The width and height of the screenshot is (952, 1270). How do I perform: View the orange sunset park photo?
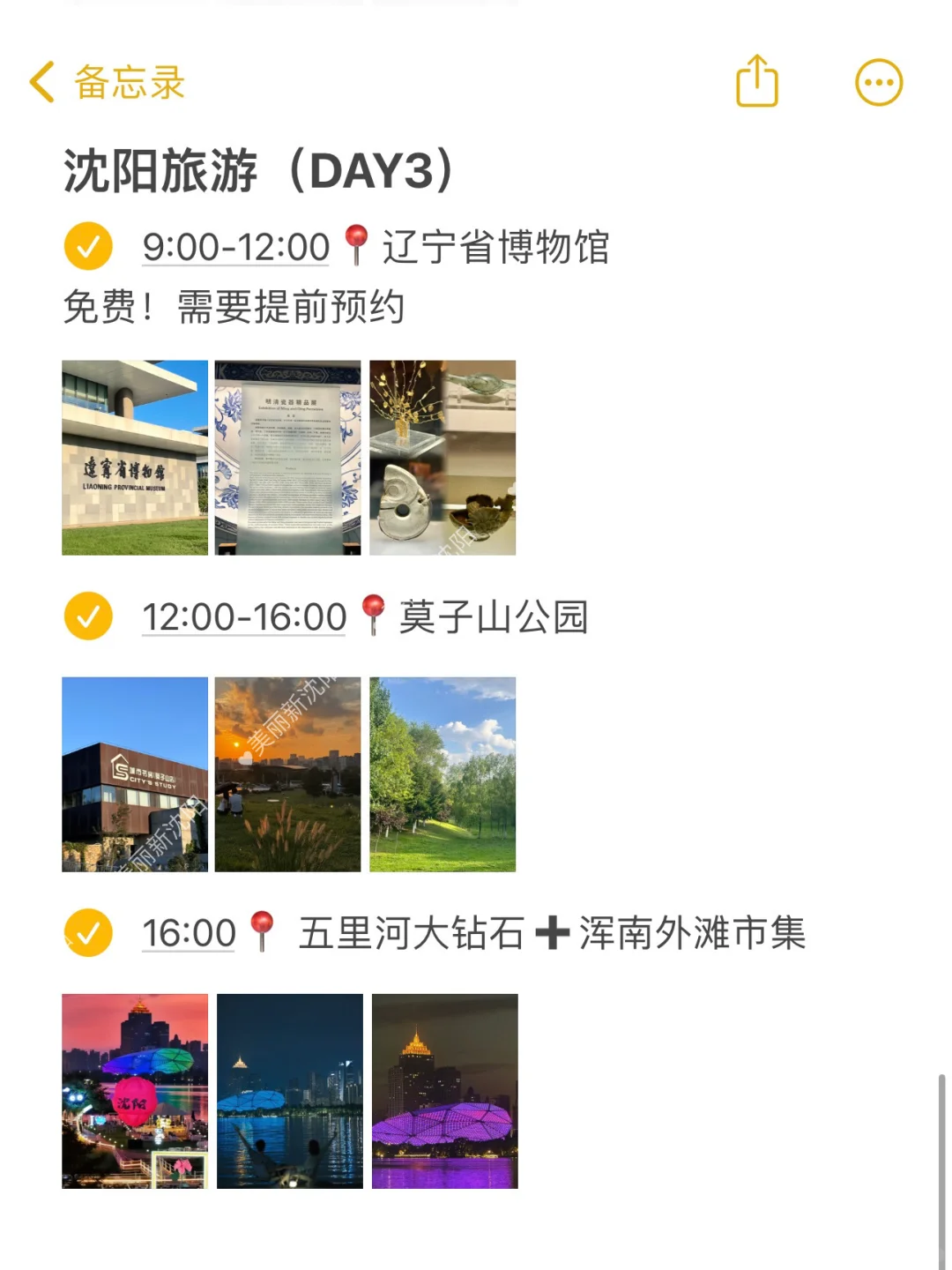[288, 774]
